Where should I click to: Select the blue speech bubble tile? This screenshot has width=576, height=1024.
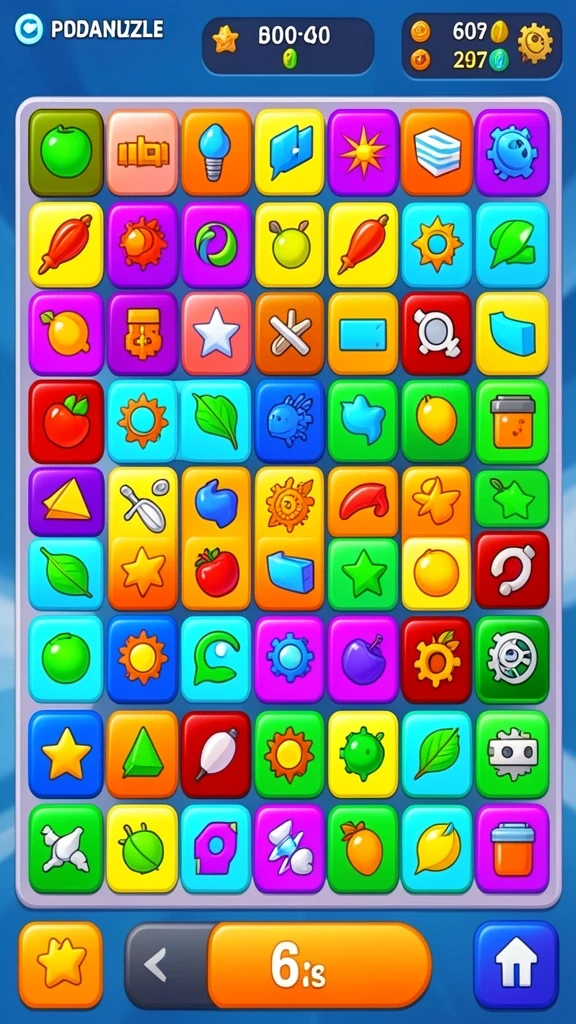coord(289,152)
